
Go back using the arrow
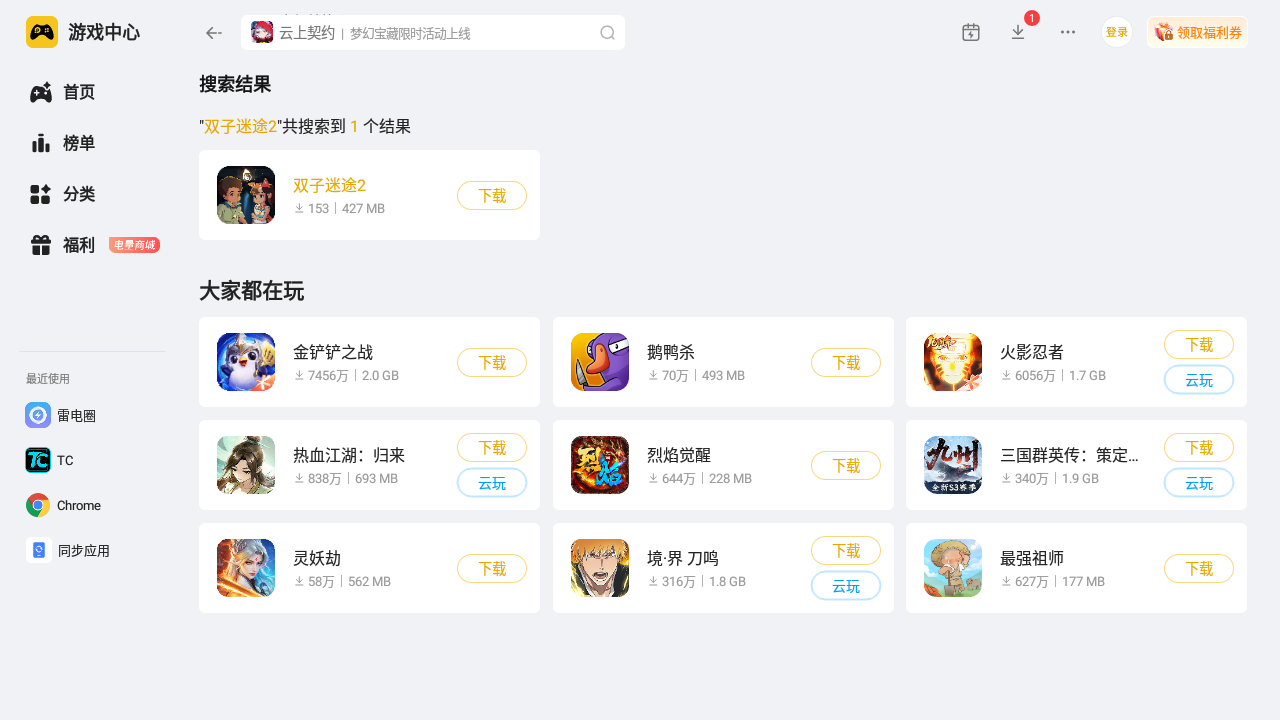pyautogui.click(x=213, y=33)
